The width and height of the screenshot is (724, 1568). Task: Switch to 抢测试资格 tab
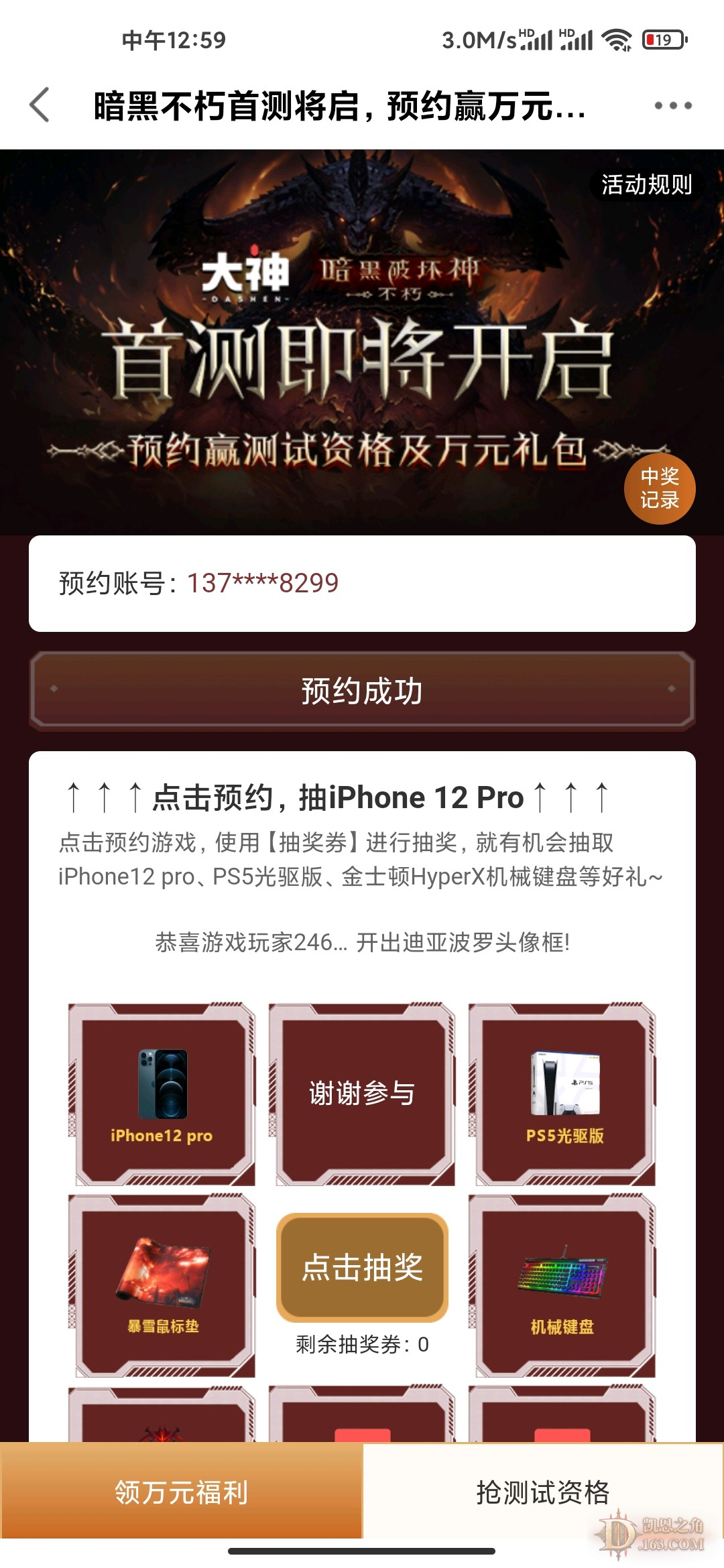[543, 1492]
